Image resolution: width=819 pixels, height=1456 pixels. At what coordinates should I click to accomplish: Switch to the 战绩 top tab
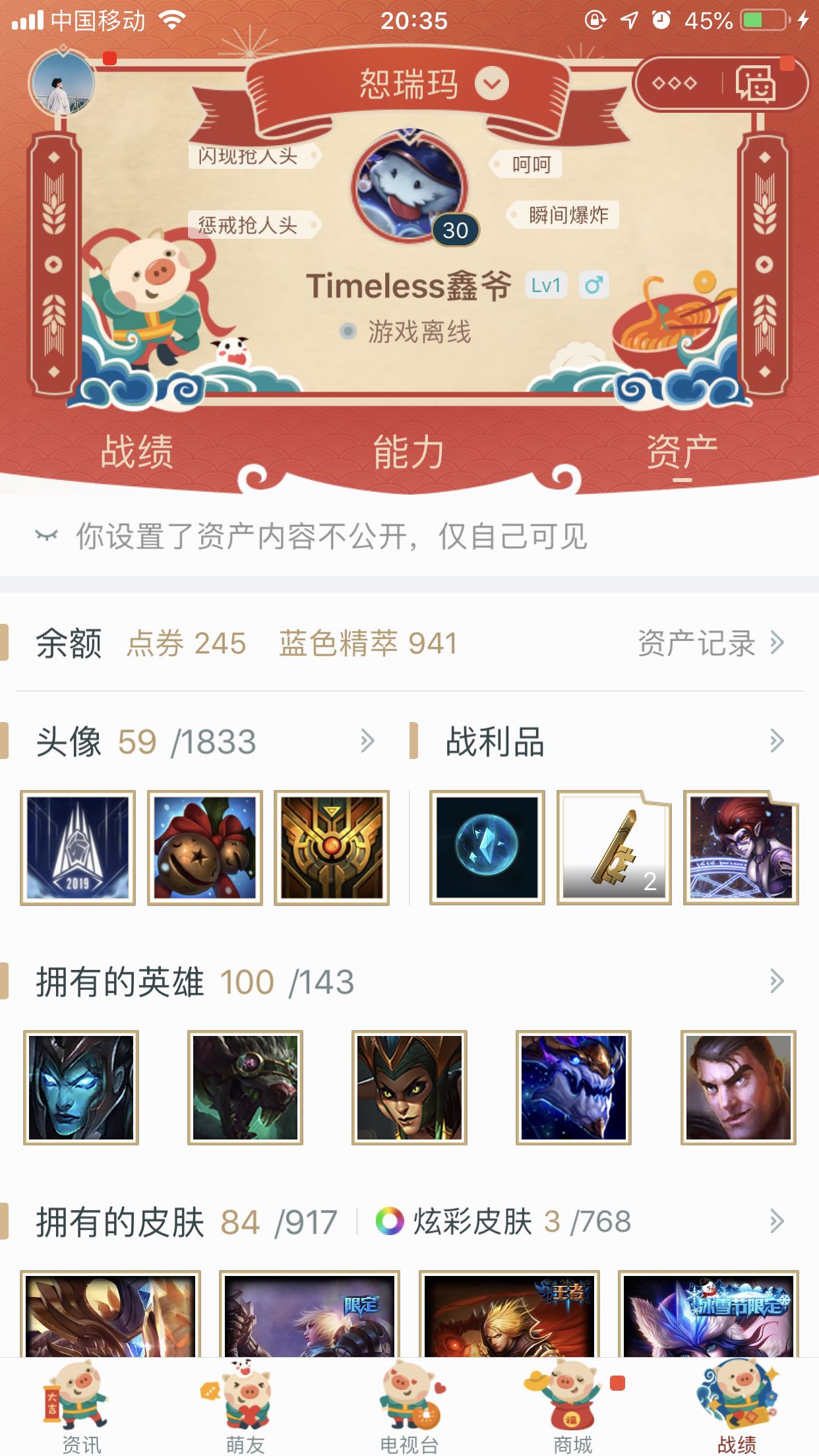136,452
